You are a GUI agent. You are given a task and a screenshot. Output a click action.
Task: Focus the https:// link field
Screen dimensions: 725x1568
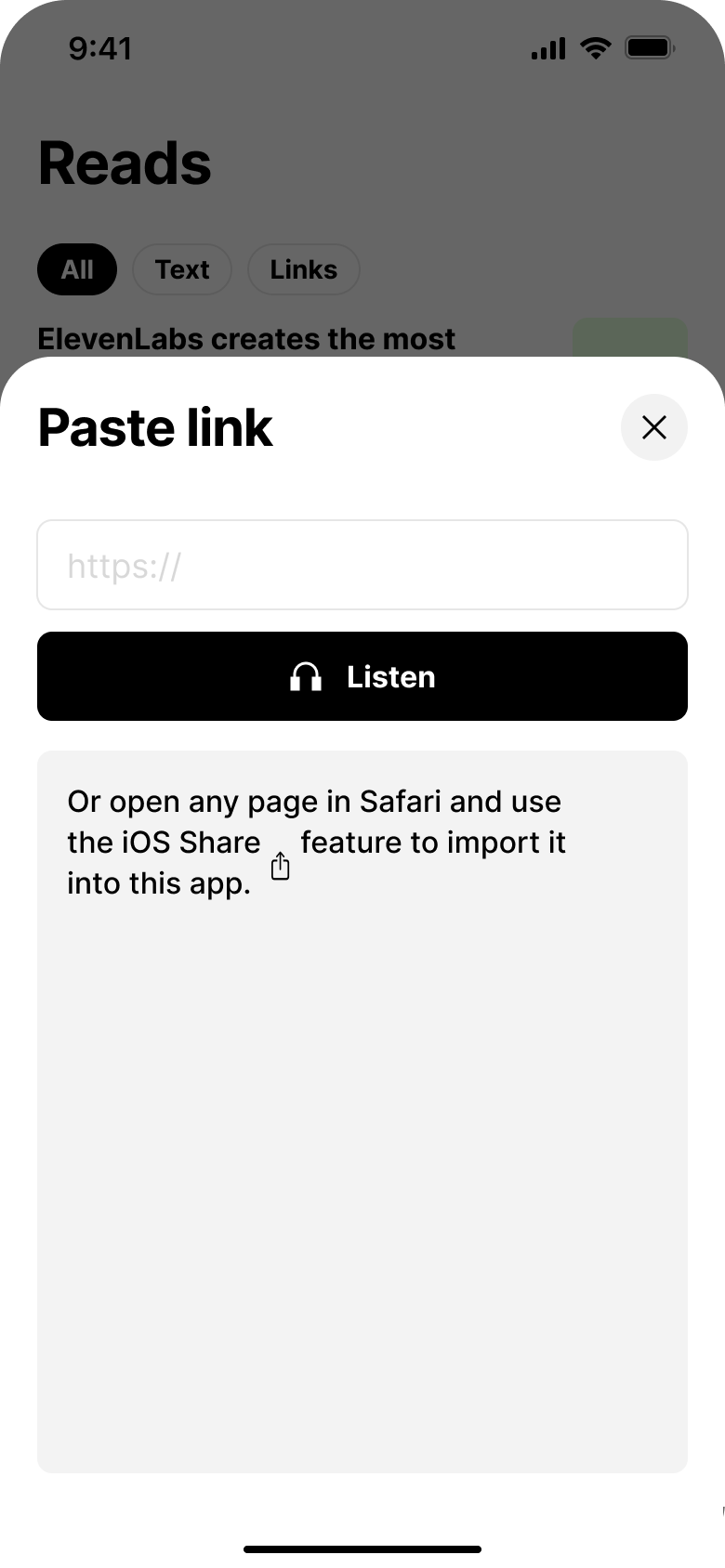[362, 565]
